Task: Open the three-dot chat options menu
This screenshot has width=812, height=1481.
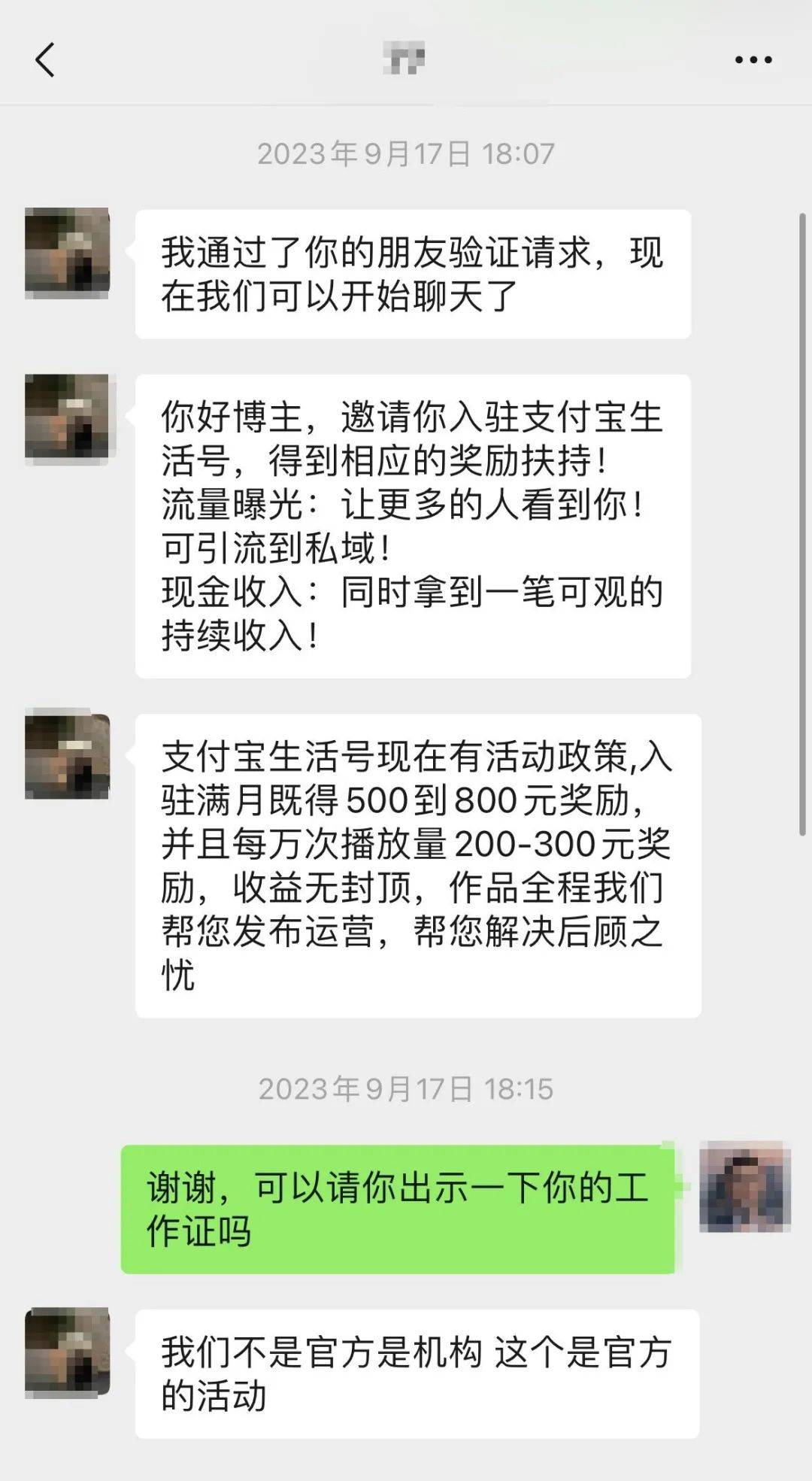Action: click(753, 59)
